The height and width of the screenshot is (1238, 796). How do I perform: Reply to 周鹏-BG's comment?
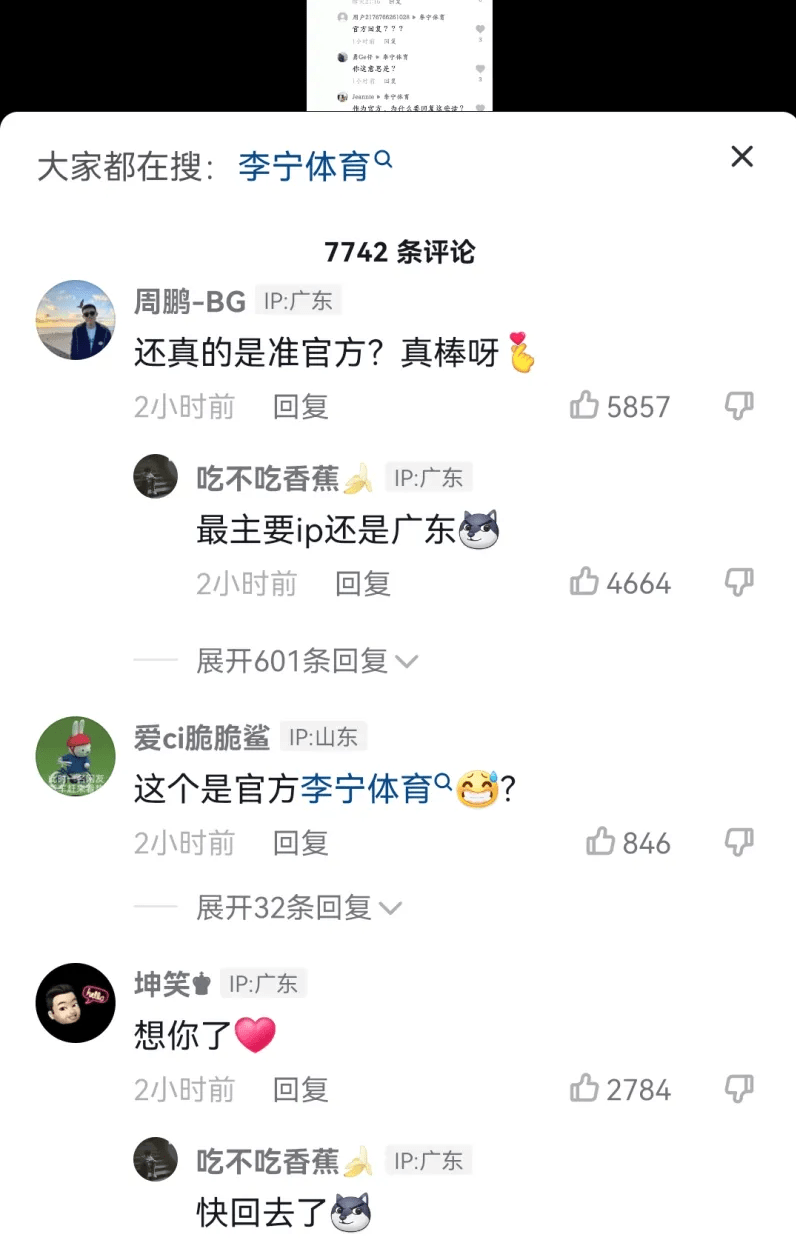[301, 407]
